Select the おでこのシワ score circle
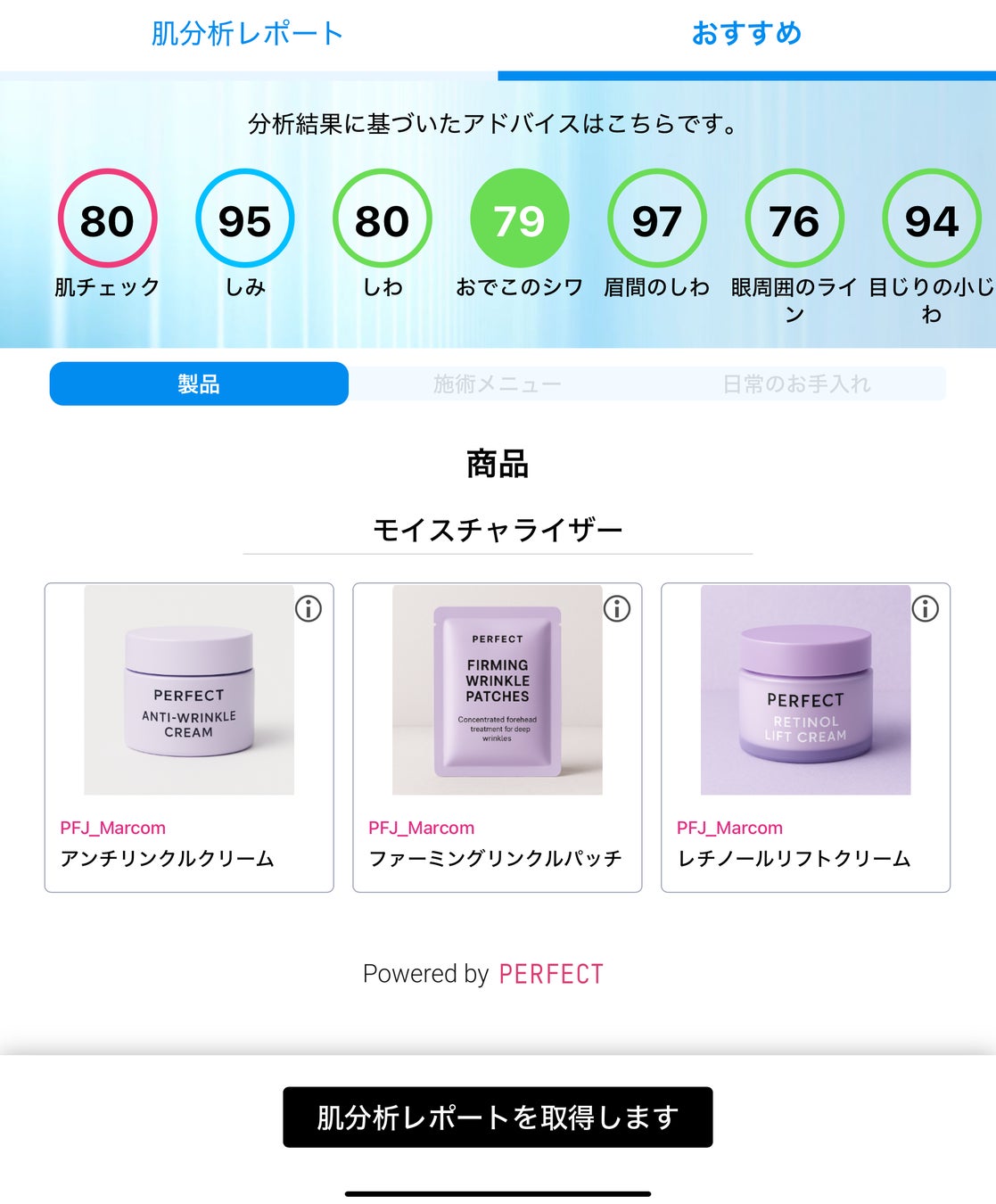 tap(519, 219)
